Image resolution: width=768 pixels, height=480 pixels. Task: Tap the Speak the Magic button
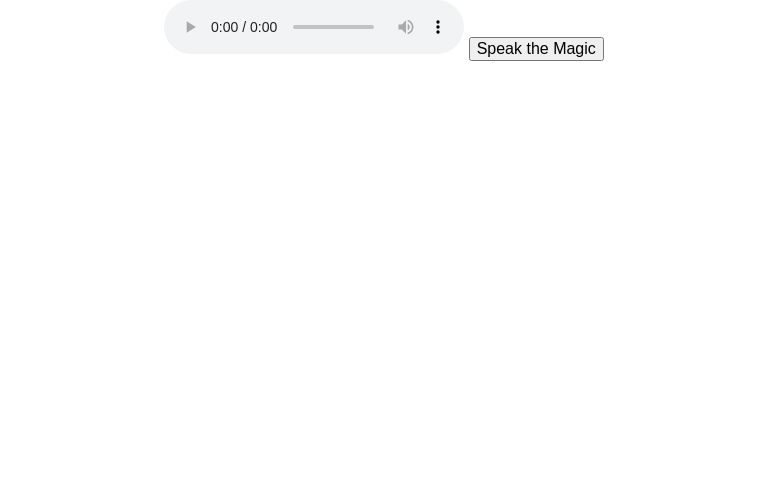[x=536, y=49]
